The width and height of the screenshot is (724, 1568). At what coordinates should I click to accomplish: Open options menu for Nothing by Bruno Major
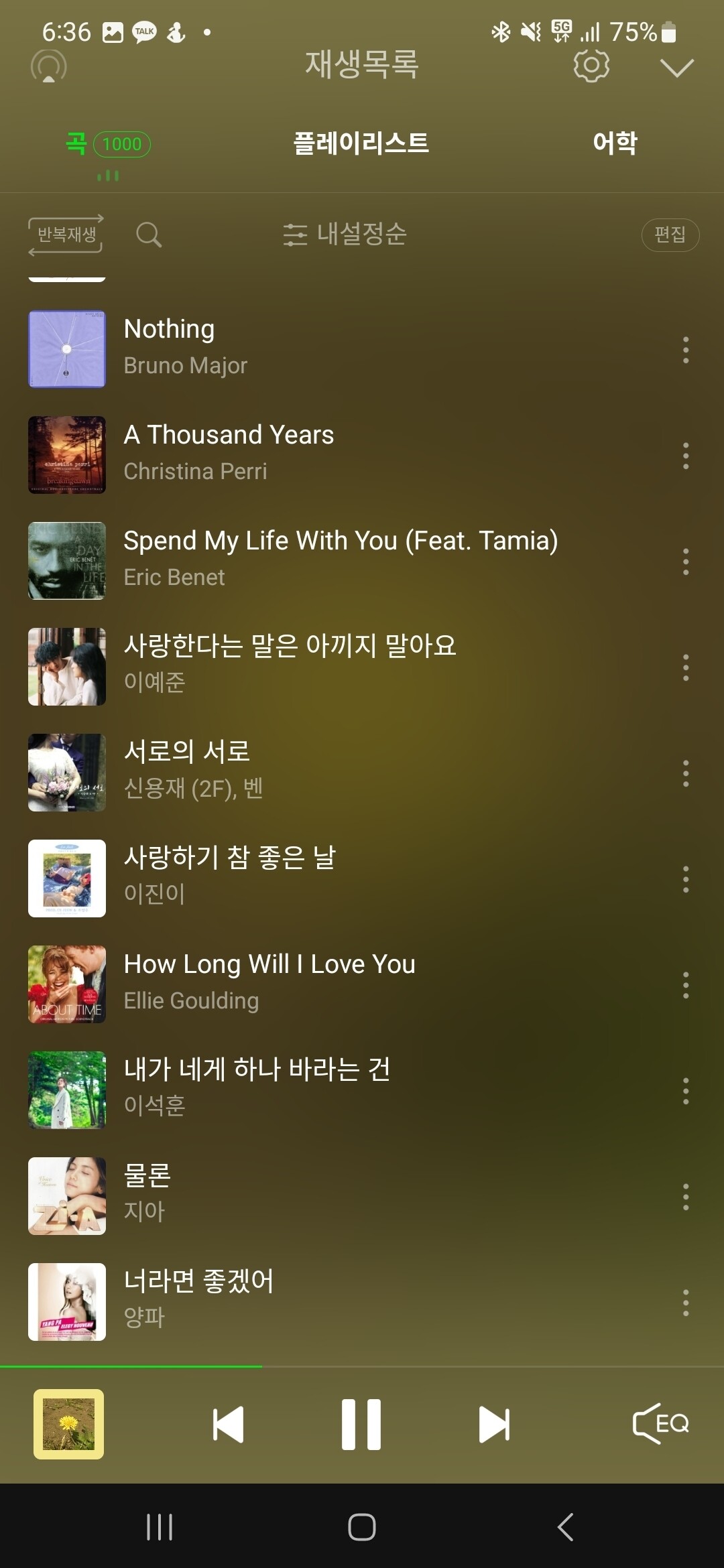coord(684,349)
